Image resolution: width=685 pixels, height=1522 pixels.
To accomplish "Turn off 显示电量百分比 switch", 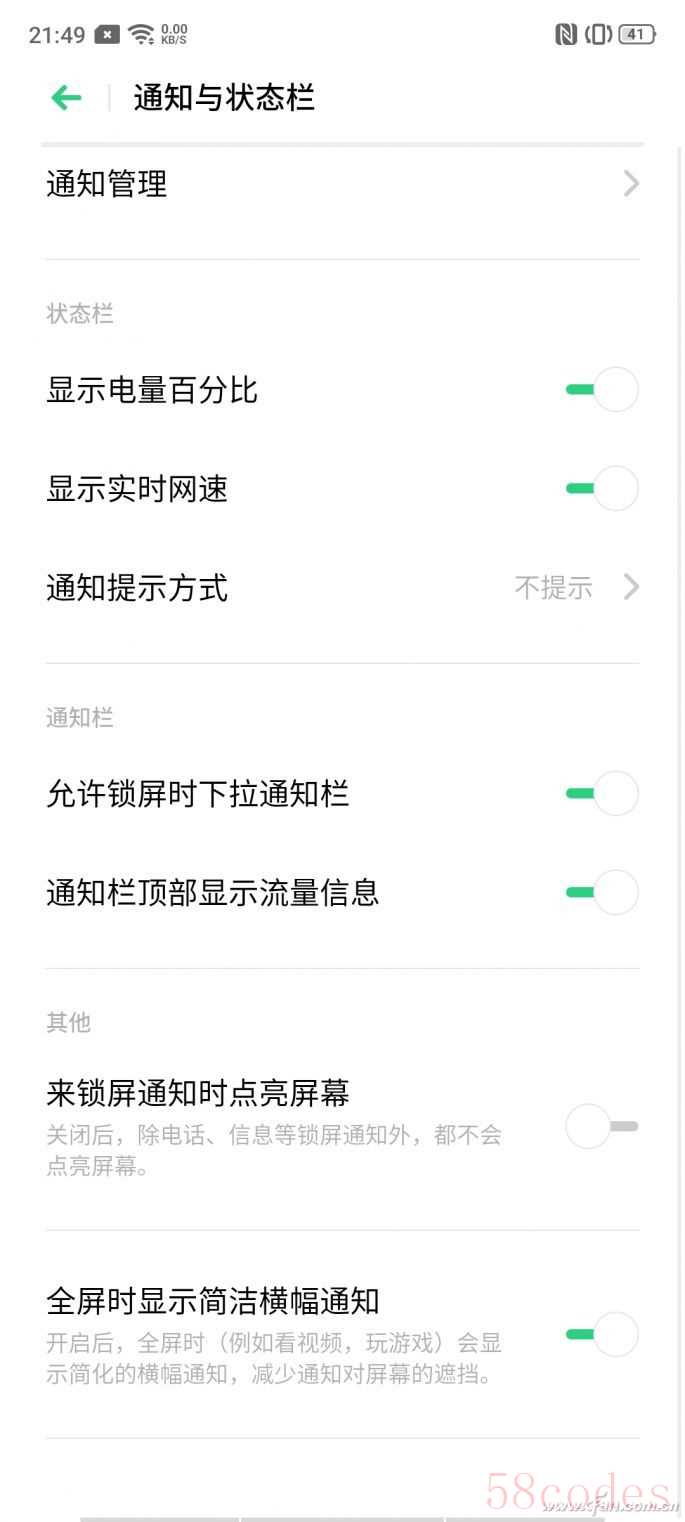I will pyautogui.click(x=602, y=390).
